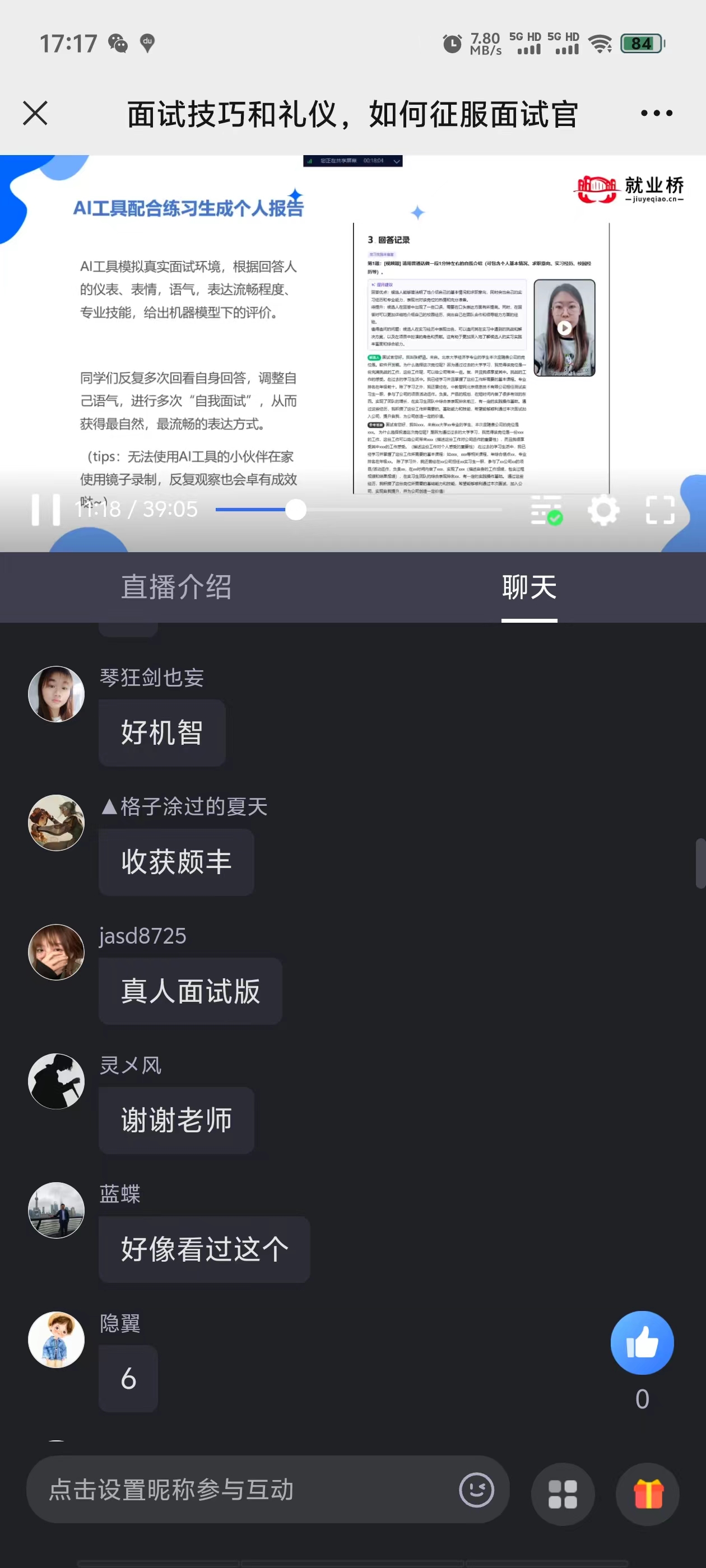Viewport: 706px width, 1568px height.
Task: Close the live stream page
Action: click(35, 113)
